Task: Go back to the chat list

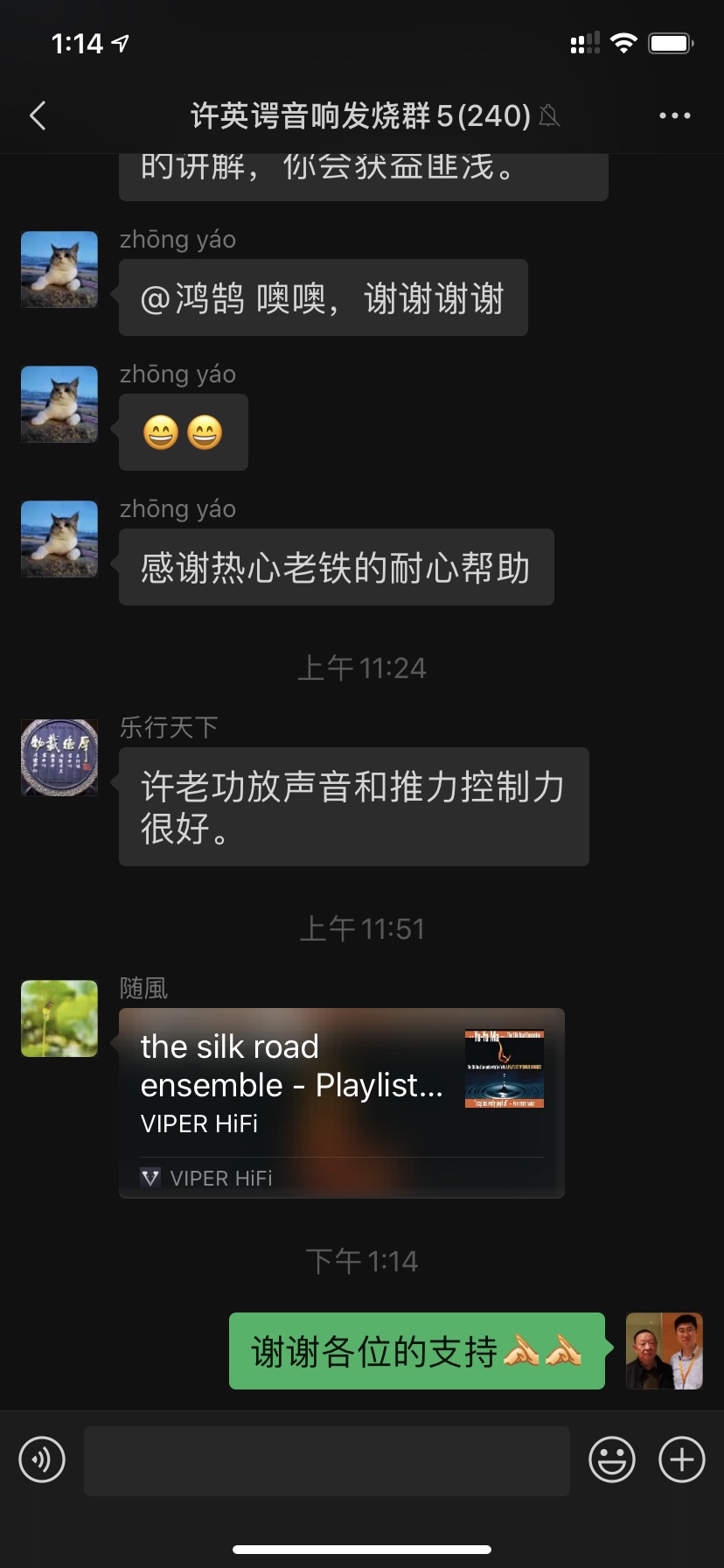Action: [38, 115]
